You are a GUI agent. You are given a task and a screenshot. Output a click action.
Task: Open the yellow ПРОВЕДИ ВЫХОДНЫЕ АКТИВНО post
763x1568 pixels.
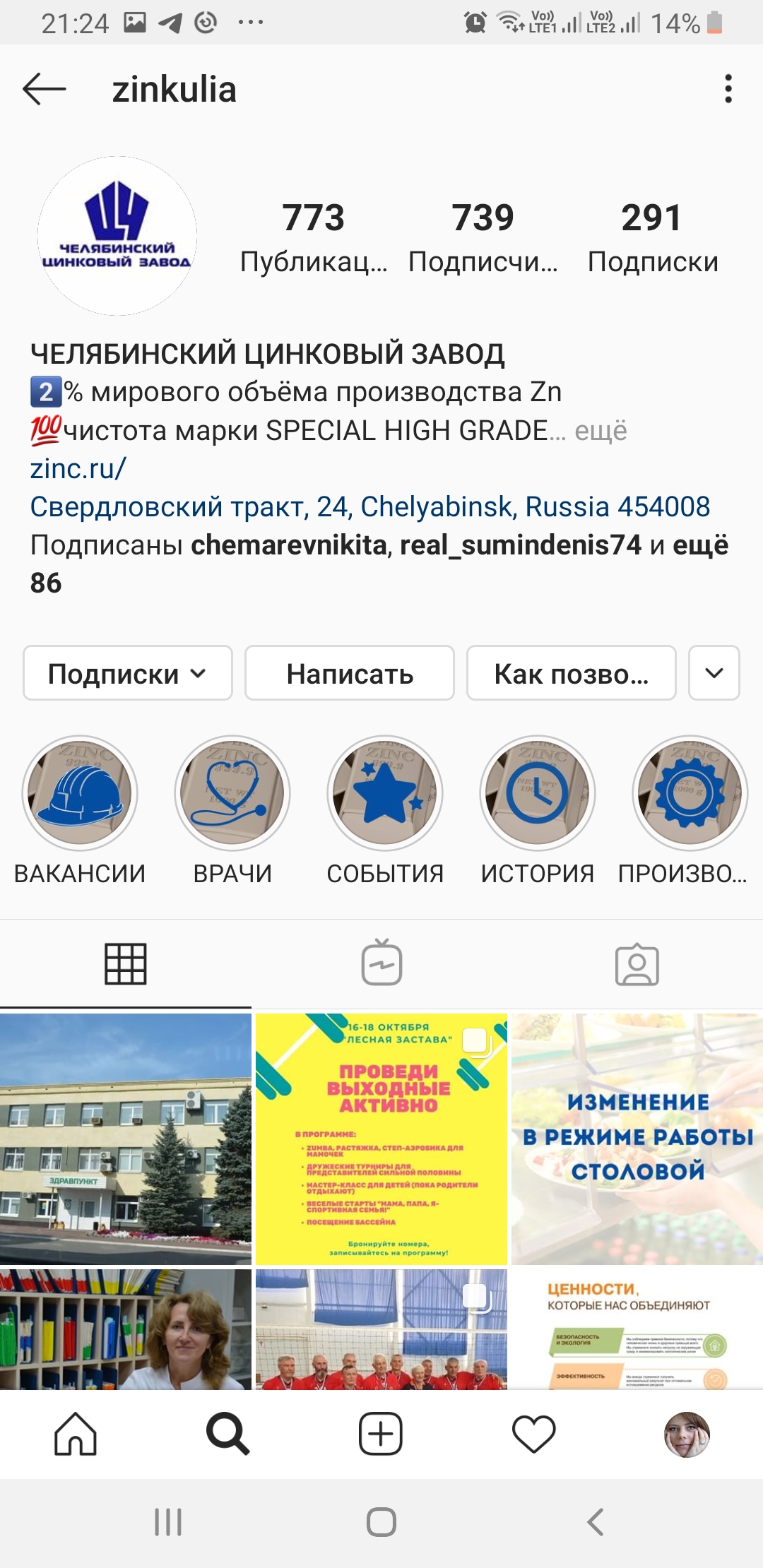(x=381, y=1139)
